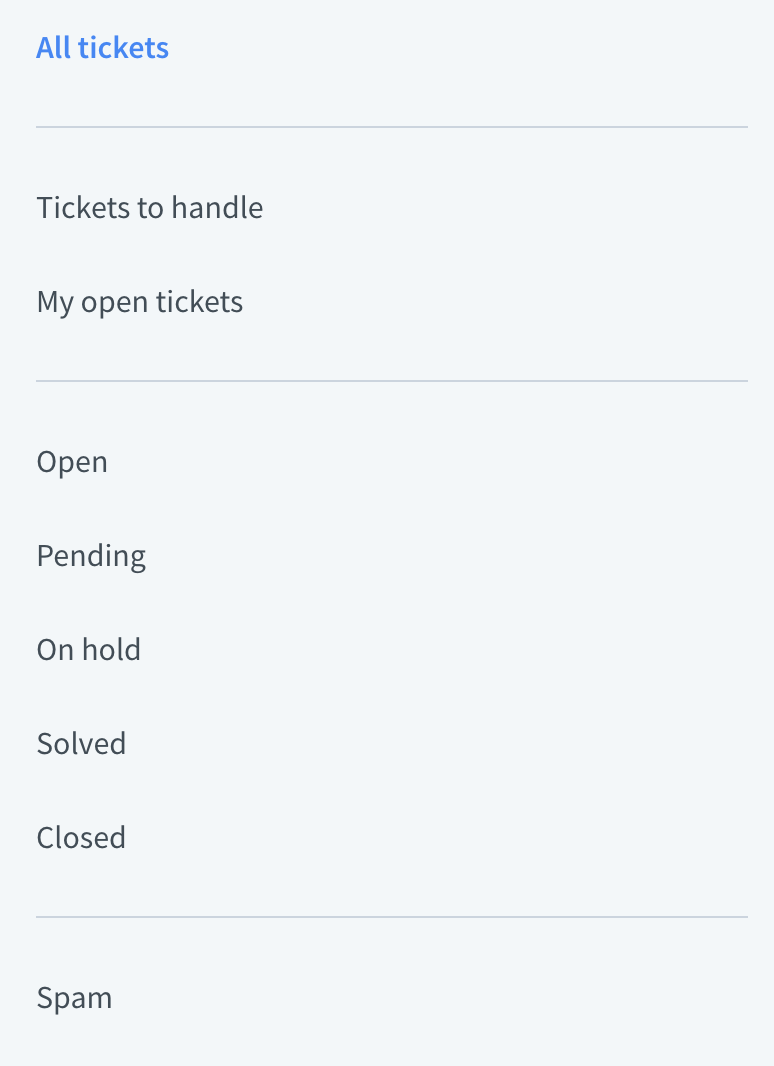Image resolution: width=774 pixels, height=1066 pixels.
Task: Select the All tickets filter
Action: (x=102, y=48)
